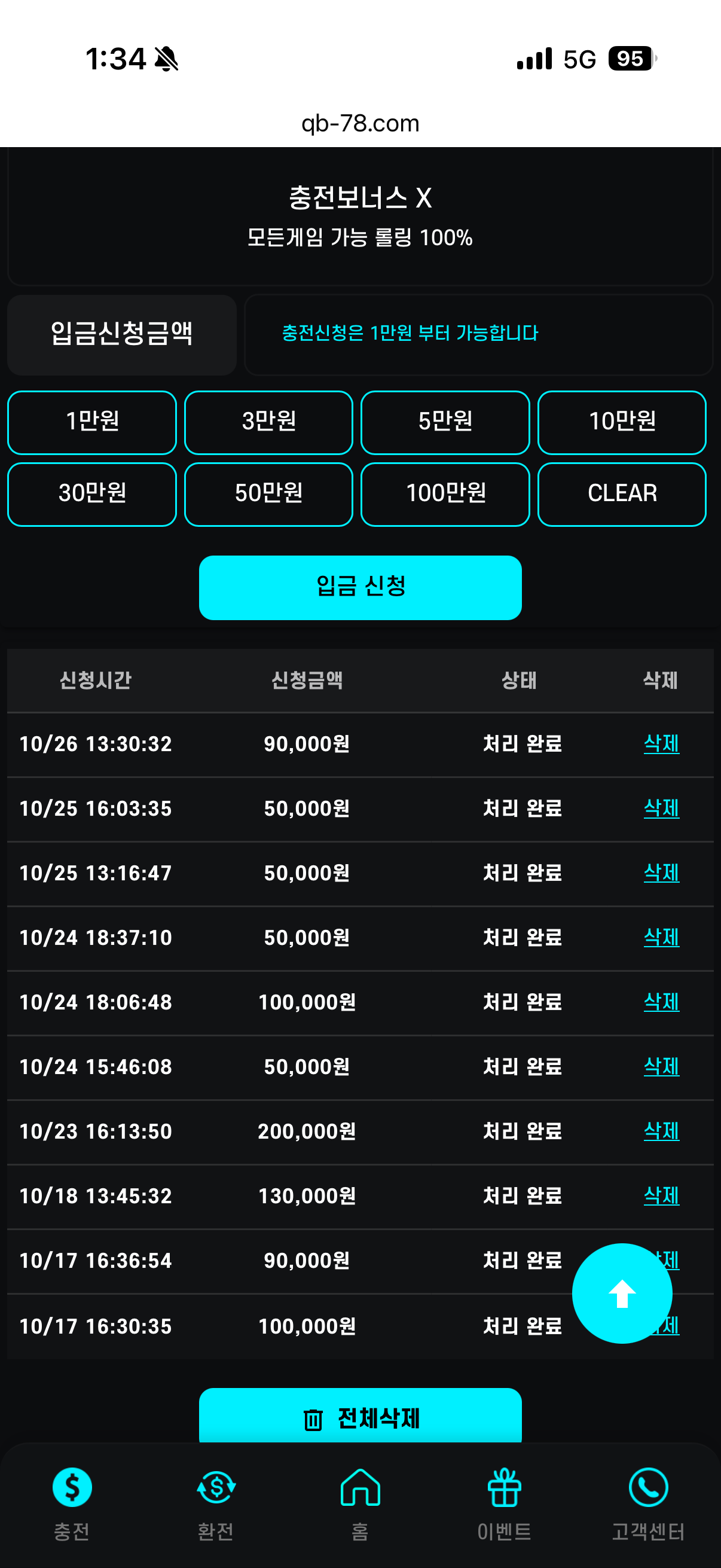Tap the 5만원 amount button
The width and height of the screenshot is (721, 1568).
point(445,422)
